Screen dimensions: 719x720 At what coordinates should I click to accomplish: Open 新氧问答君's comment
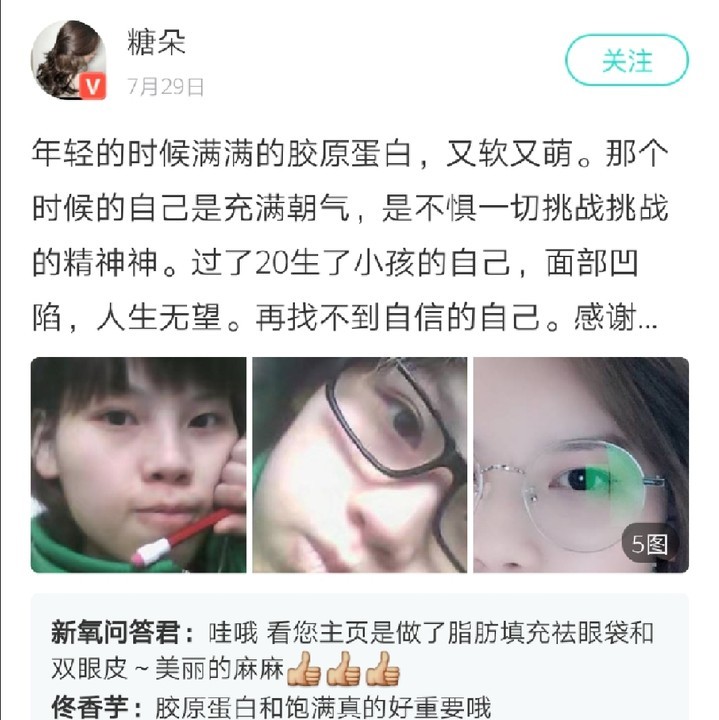click(x=352, y=649)
